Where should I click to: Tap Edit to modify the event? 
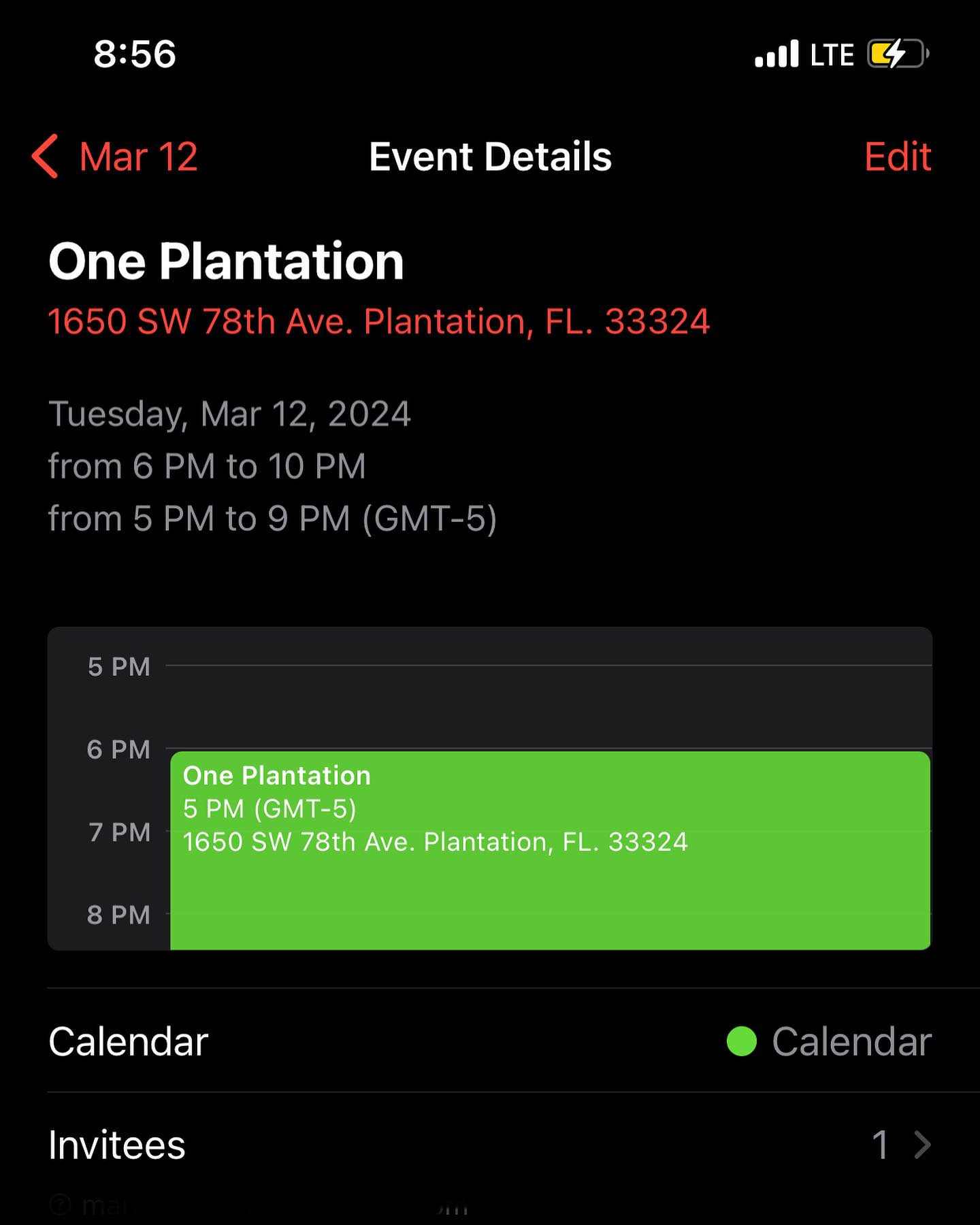(896, 157)
